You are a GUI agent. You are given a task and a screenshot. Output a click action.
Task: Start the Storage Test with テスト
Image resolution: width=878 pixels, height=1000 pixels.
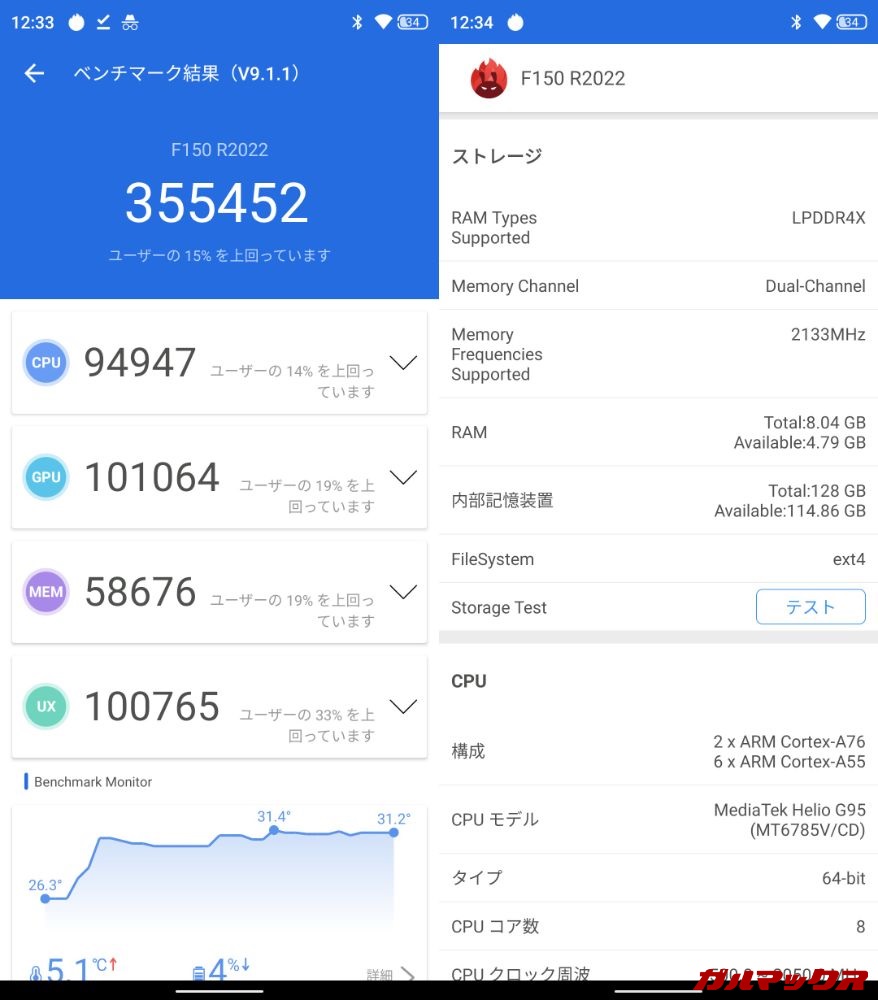coord(810,607)
